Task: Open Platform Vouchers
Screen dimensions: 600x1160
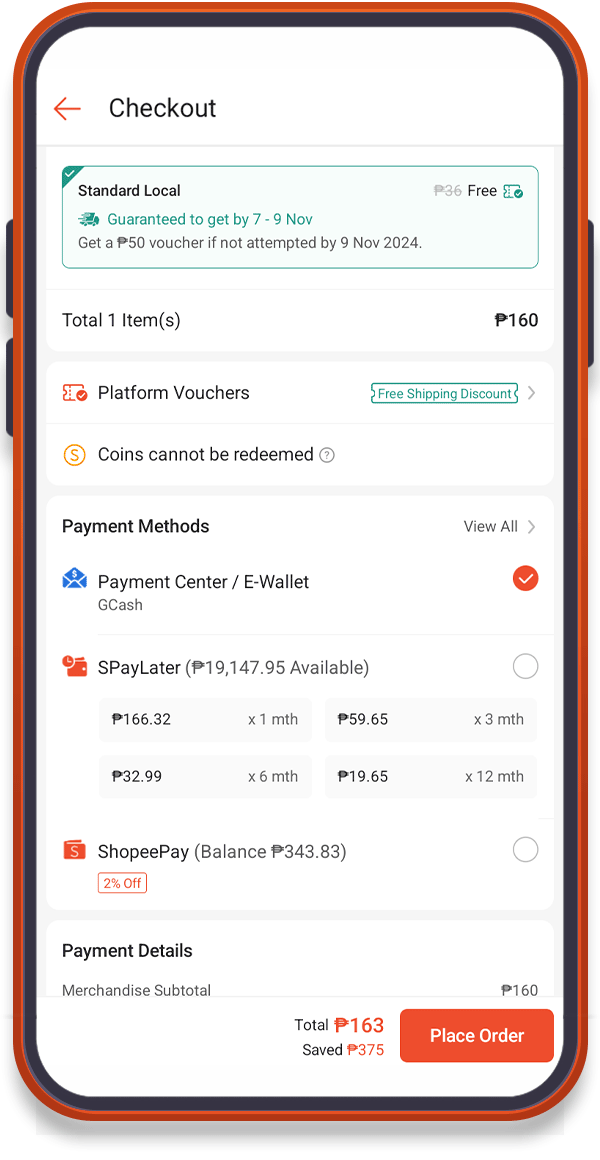Action: click(x=300, y=393)
